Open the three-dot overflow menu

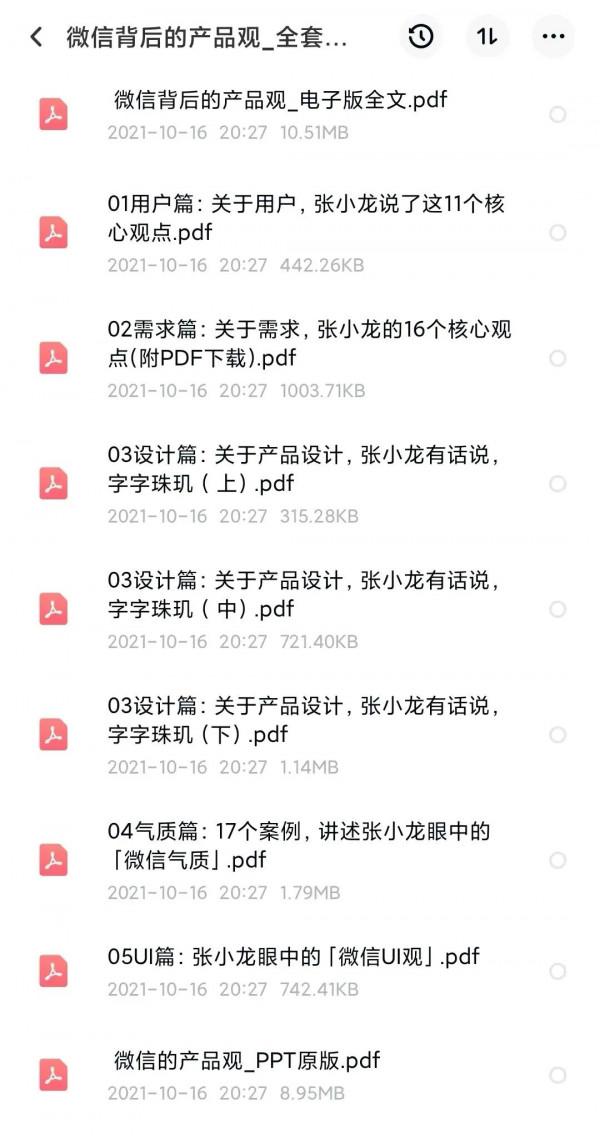click(x=553, y=37)
